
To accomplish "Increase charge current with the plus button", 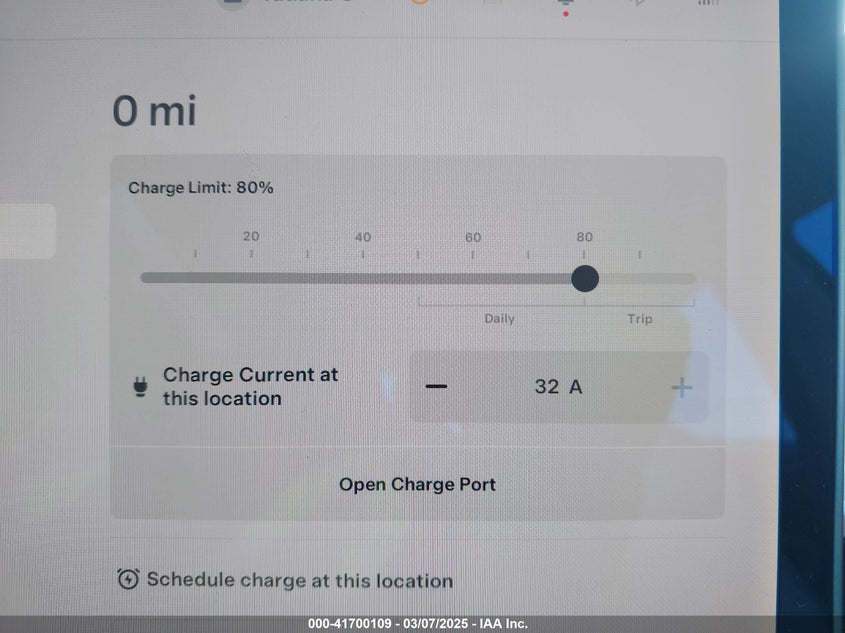I will pos(682,388).
